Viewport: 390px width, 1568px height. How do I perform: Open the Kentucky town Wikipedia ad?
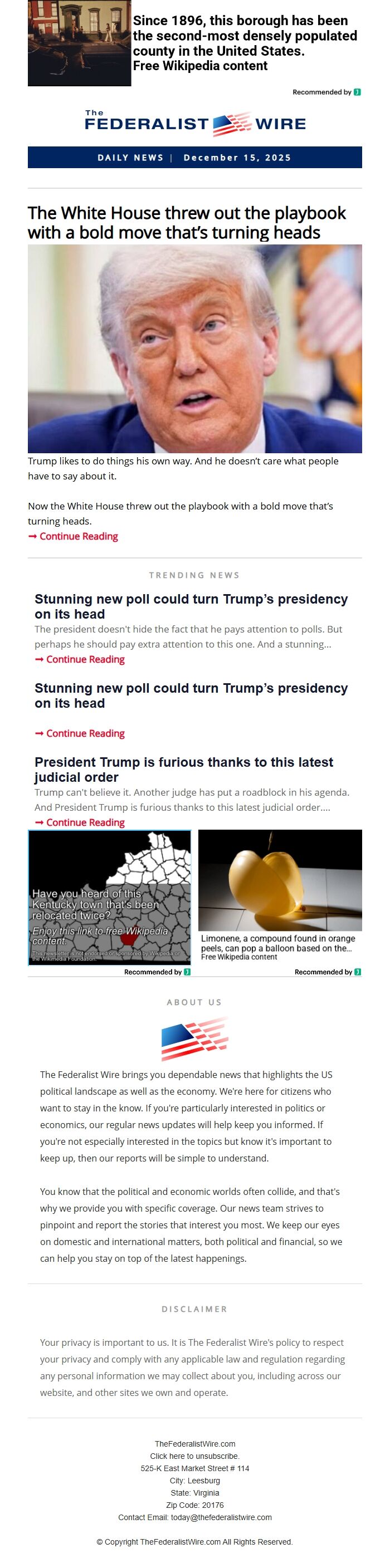[110, 896]
